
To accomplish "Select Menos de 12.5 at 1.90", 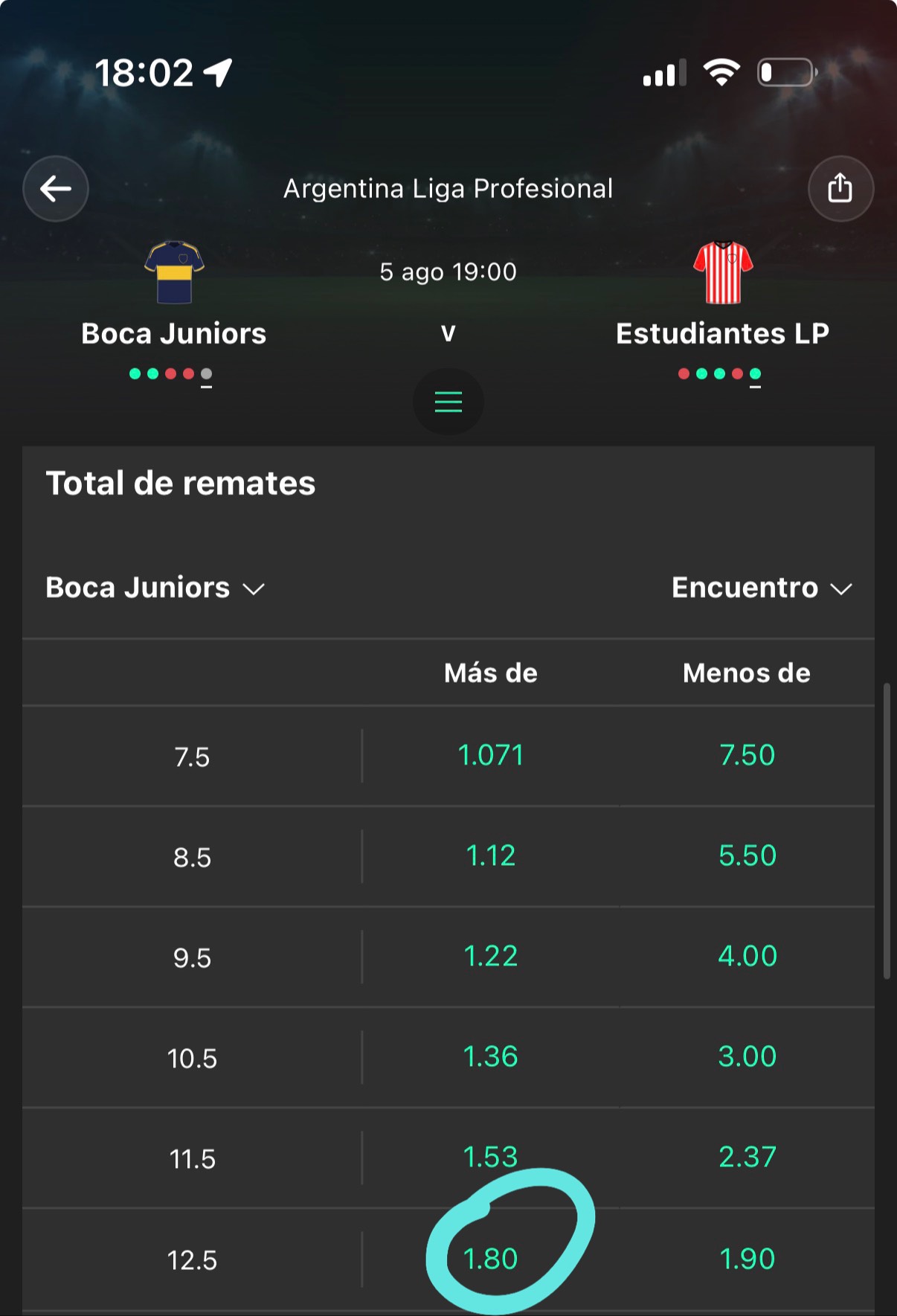I will click(x=747, y=1259).
